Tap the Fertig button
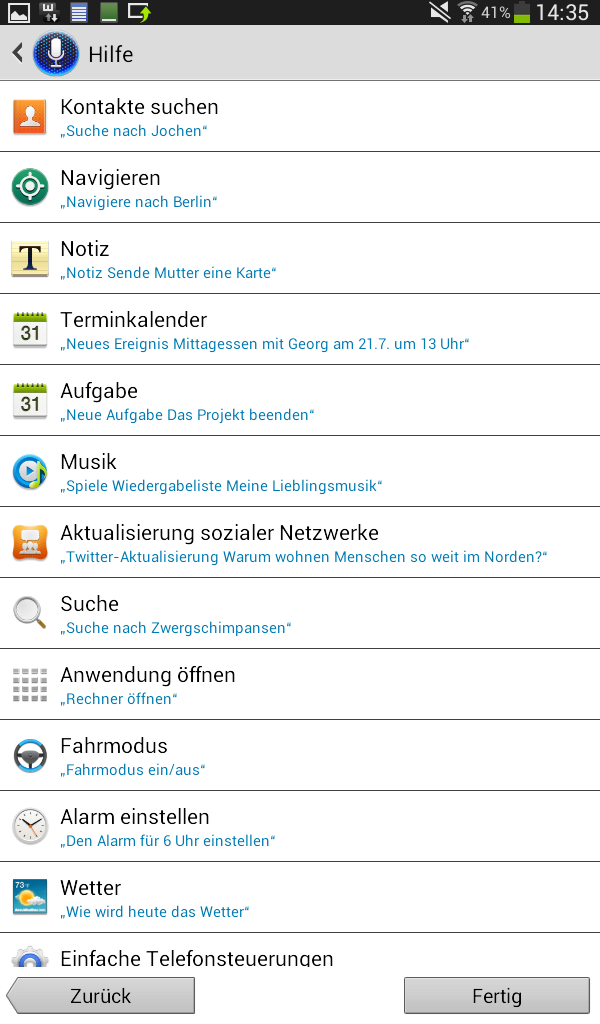This screenshot has height=1024, width=600. coord(497,995)
